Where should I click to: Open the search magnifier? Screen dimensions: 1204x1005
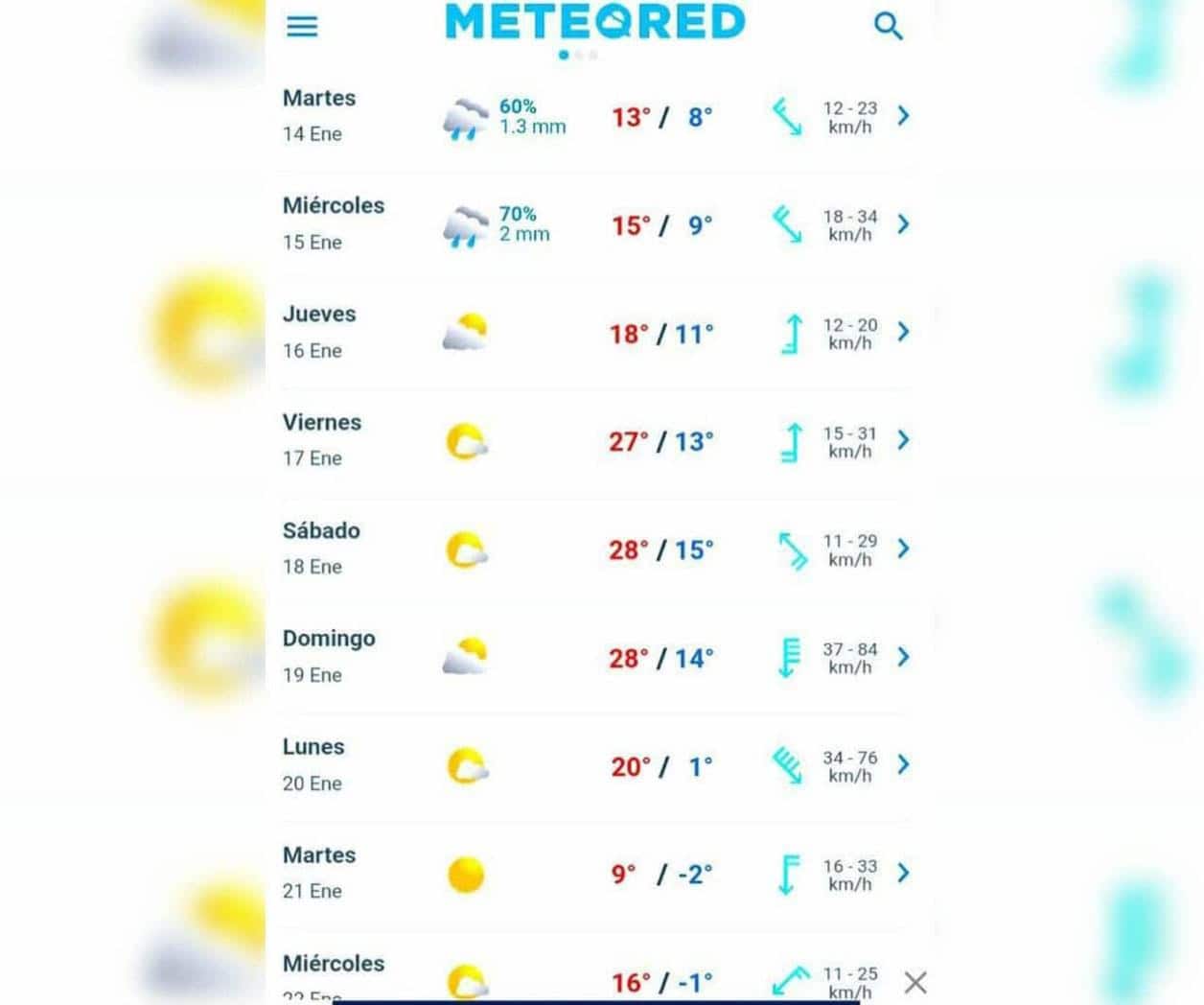pos(889,26)
